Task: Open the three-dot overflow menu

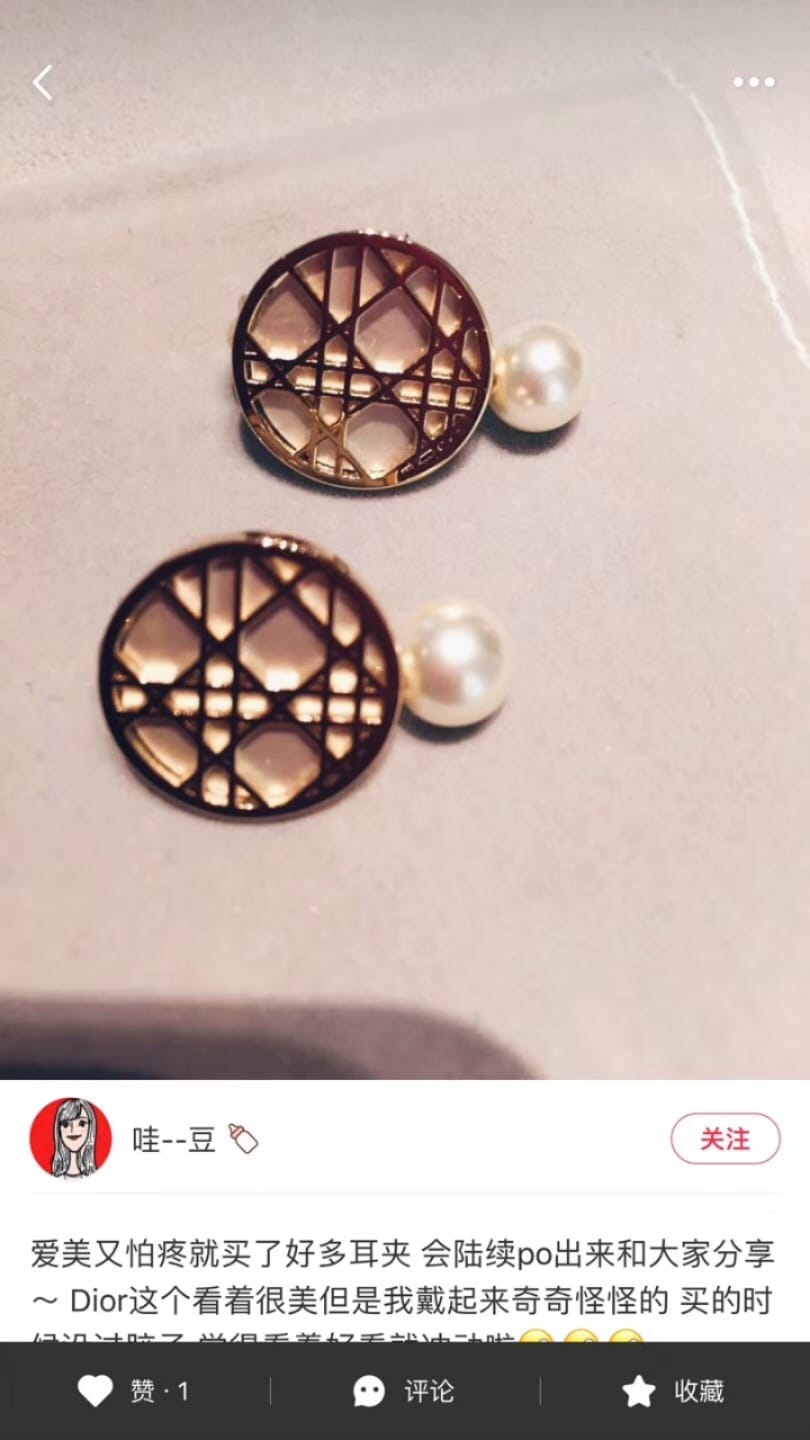Action: point(754,82)
